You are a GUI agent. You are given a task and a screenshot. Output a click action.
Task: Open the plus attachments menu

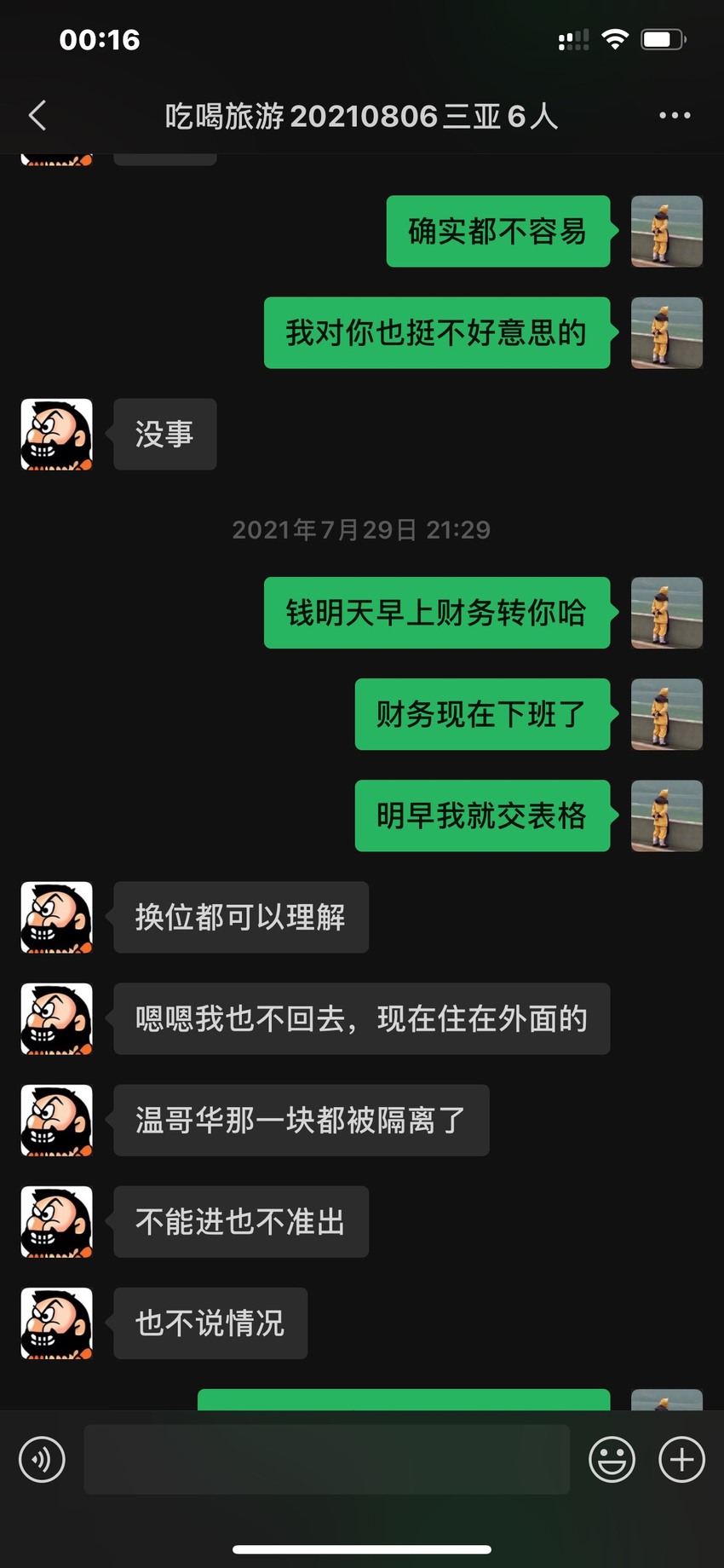click(x=681, y=1459)
